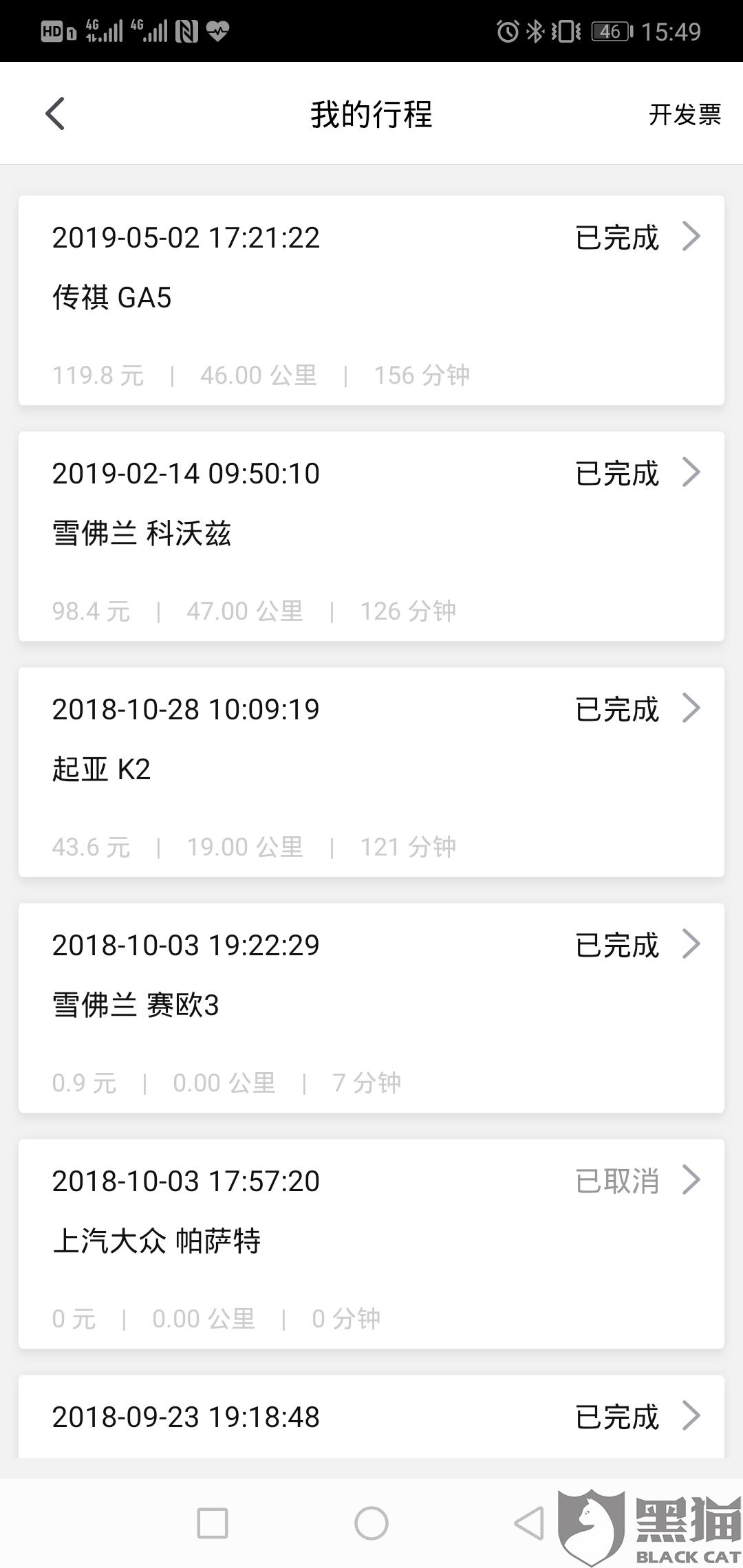View the 雪佛兰 科沃兹 trip details

(x=371, y=536)
